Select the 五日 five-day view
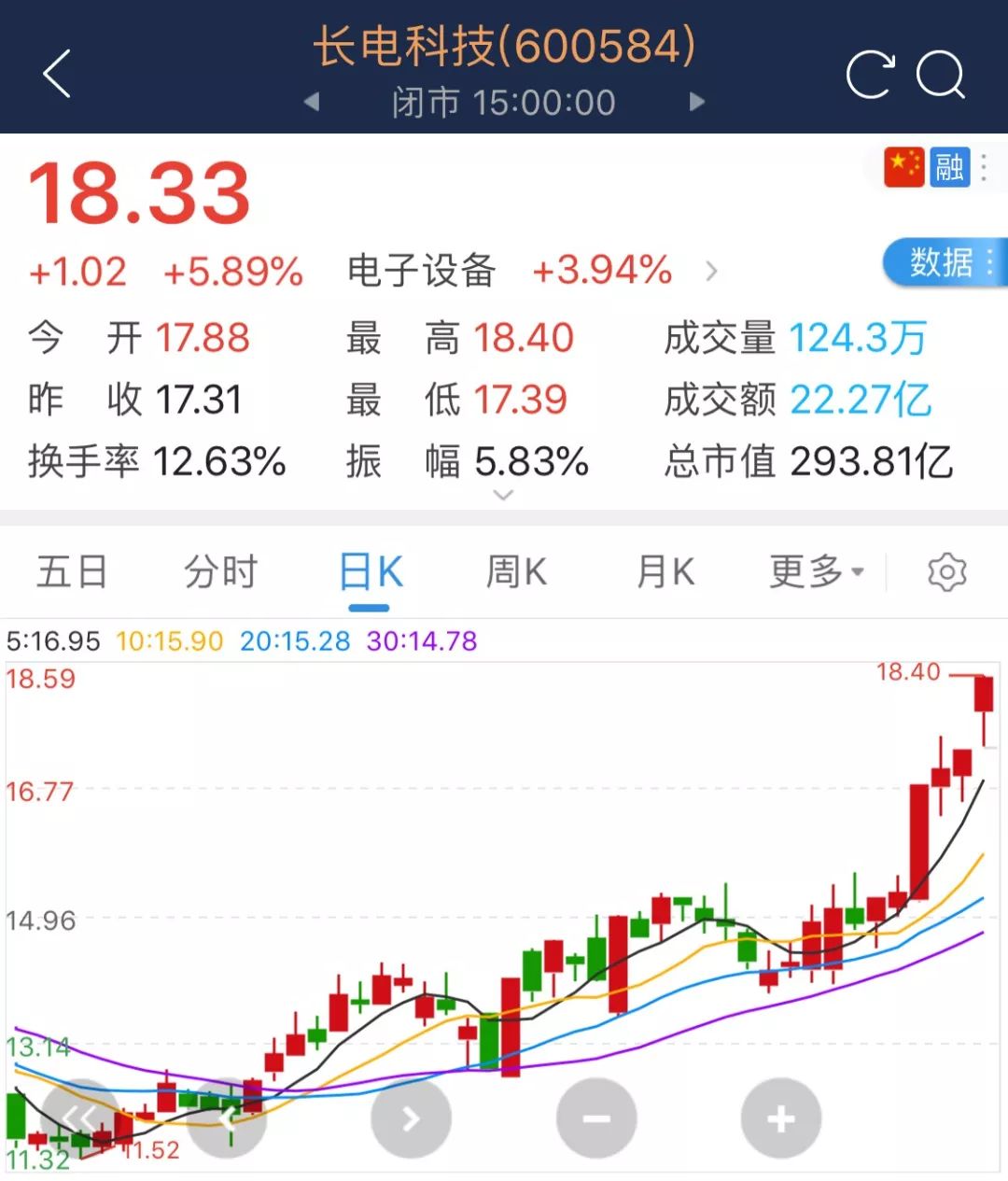1008x1181 pixels. click(72, 571)
